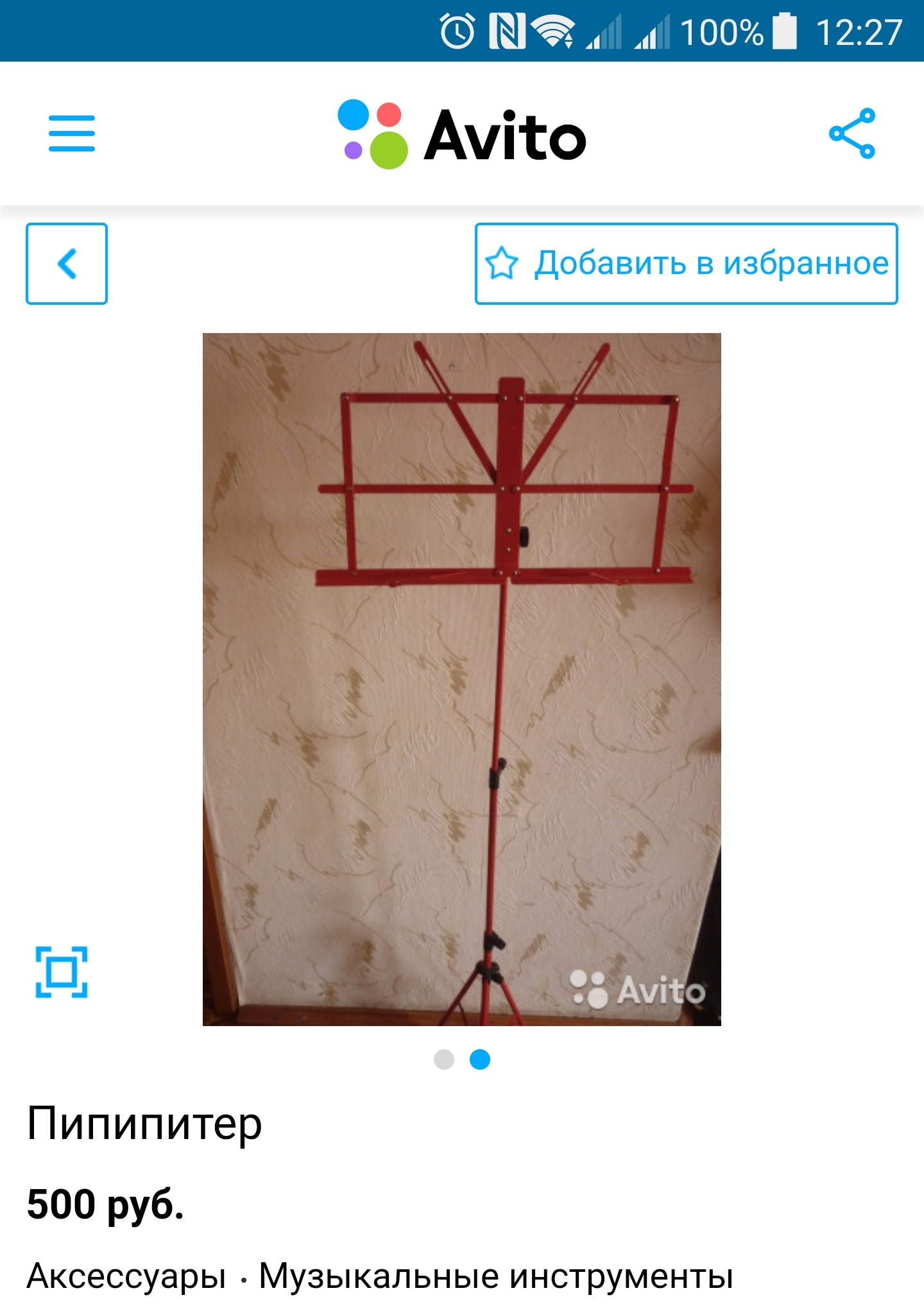924x1311 pixels.
Task: Switch to the first photo indicator dot
Action: tap(444, 1059)
